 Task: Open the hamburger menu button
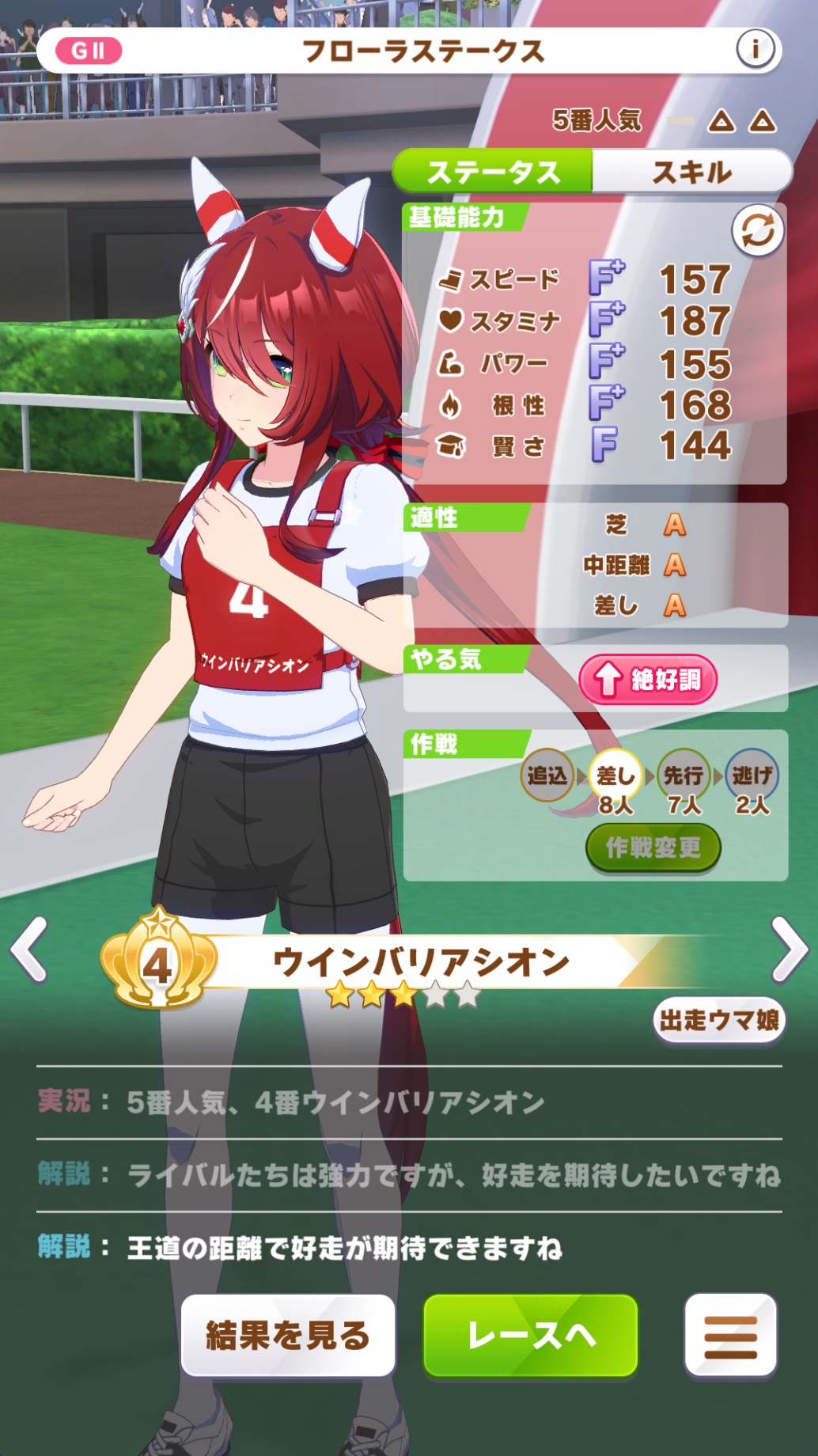tap(730, 1336)
